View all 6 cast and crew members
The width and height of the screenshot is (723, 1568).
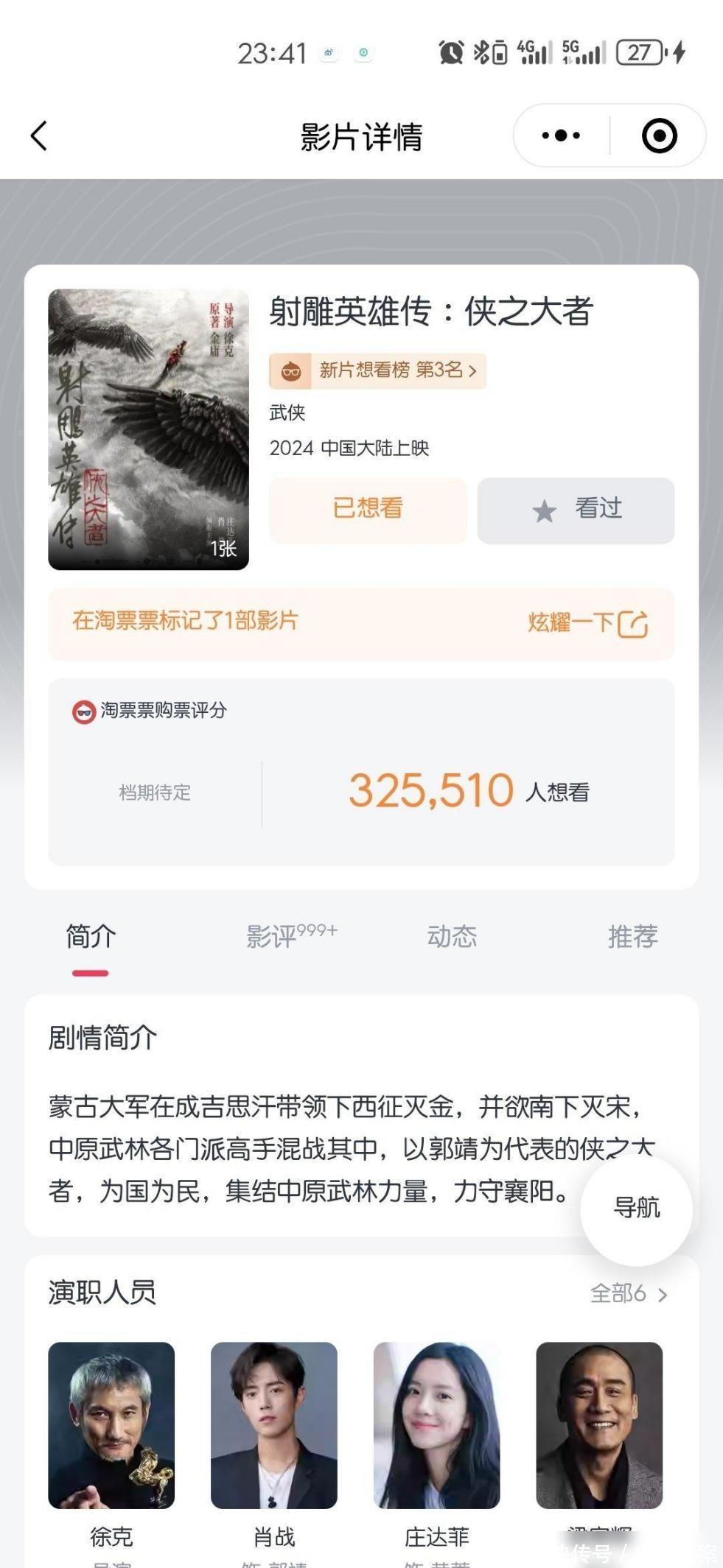628,1294
